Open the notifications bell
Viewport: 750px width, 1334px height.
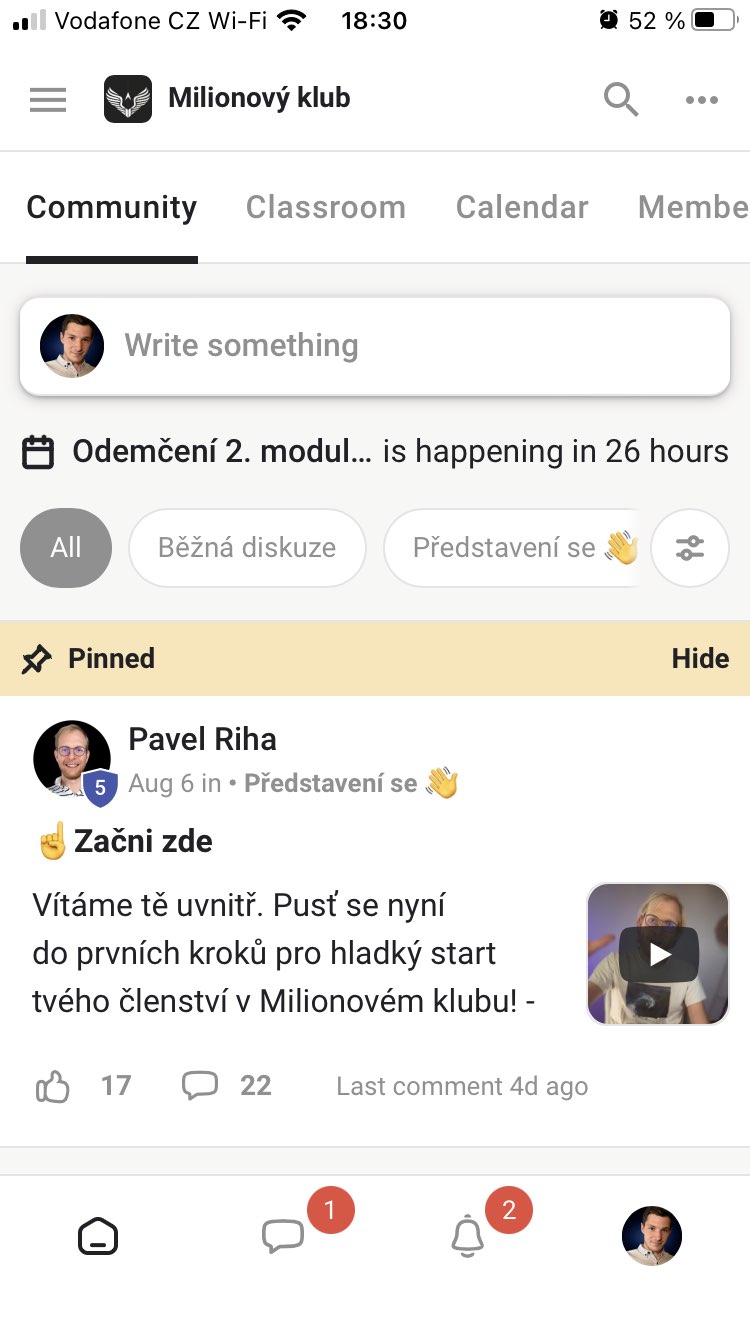coord(467,1237)
